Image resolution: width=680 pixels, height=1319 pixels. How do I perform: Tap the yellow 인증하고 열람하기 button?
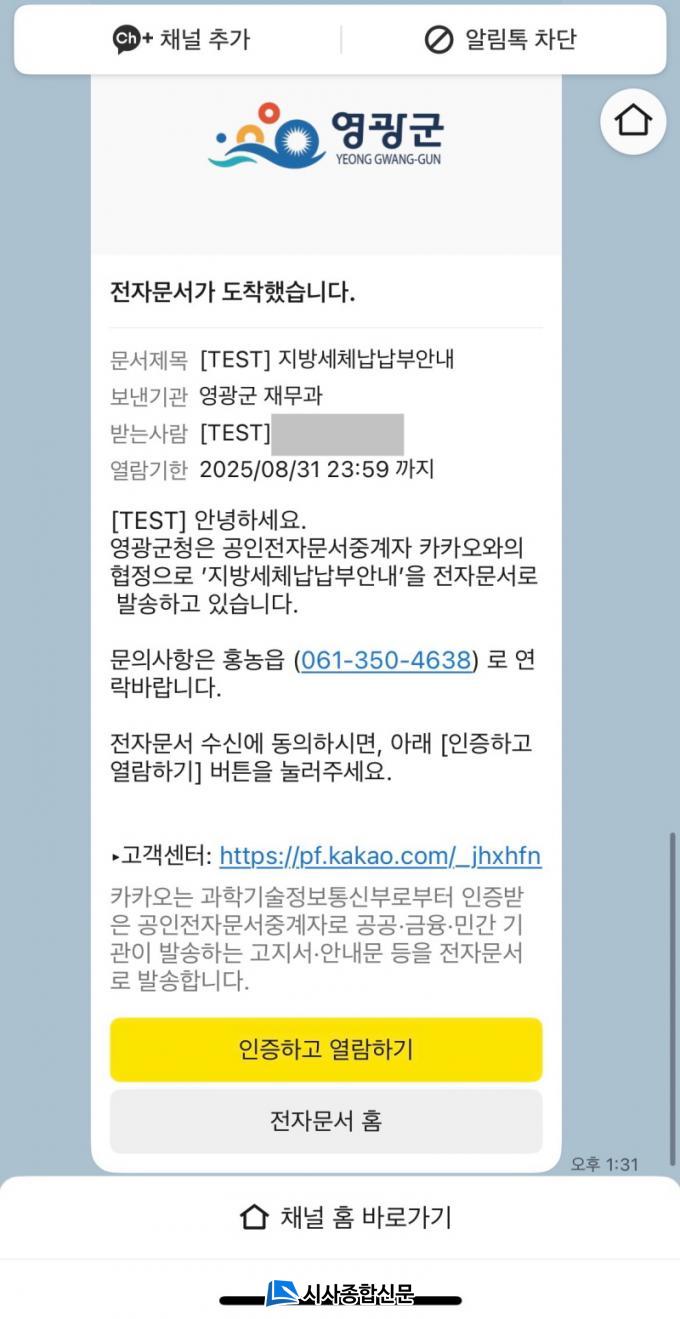(x=326, y=1049)
